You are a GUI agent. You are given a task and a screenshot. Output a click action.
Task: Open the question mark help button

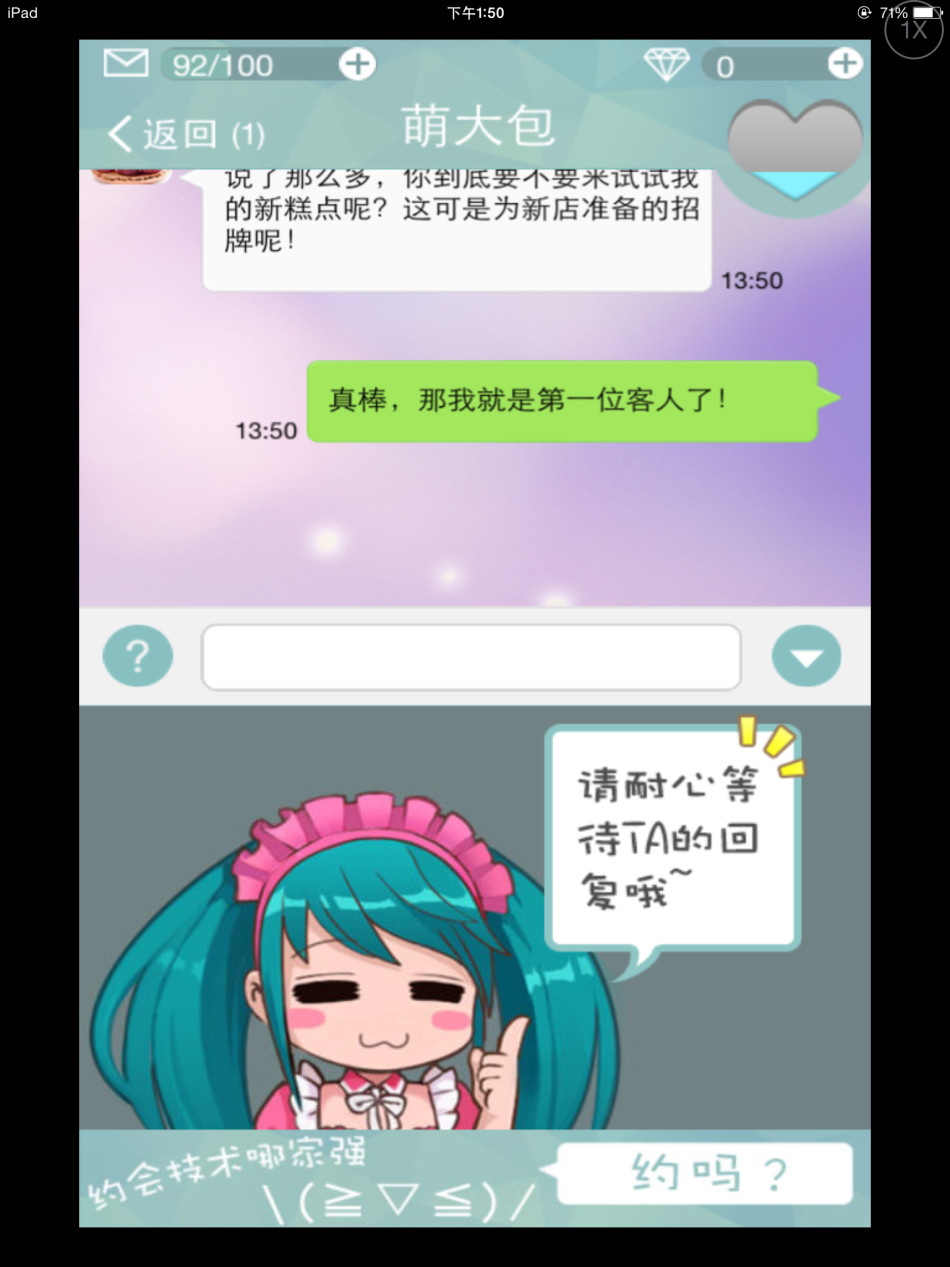(138, 657)
